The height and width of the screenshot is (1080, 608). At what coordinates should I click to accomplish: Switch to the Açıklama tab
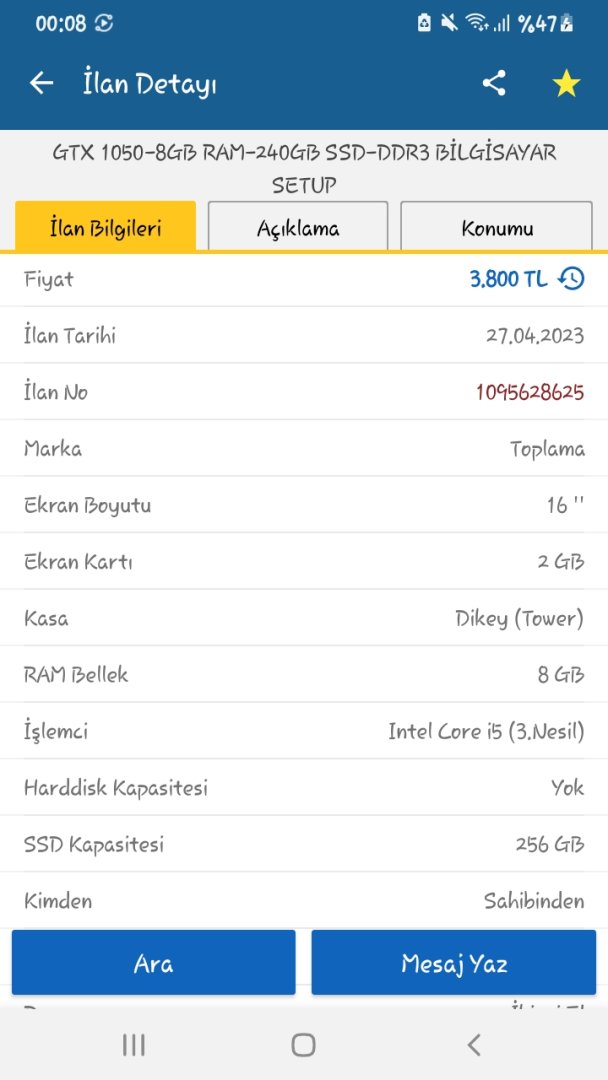(x=298, y=227)
